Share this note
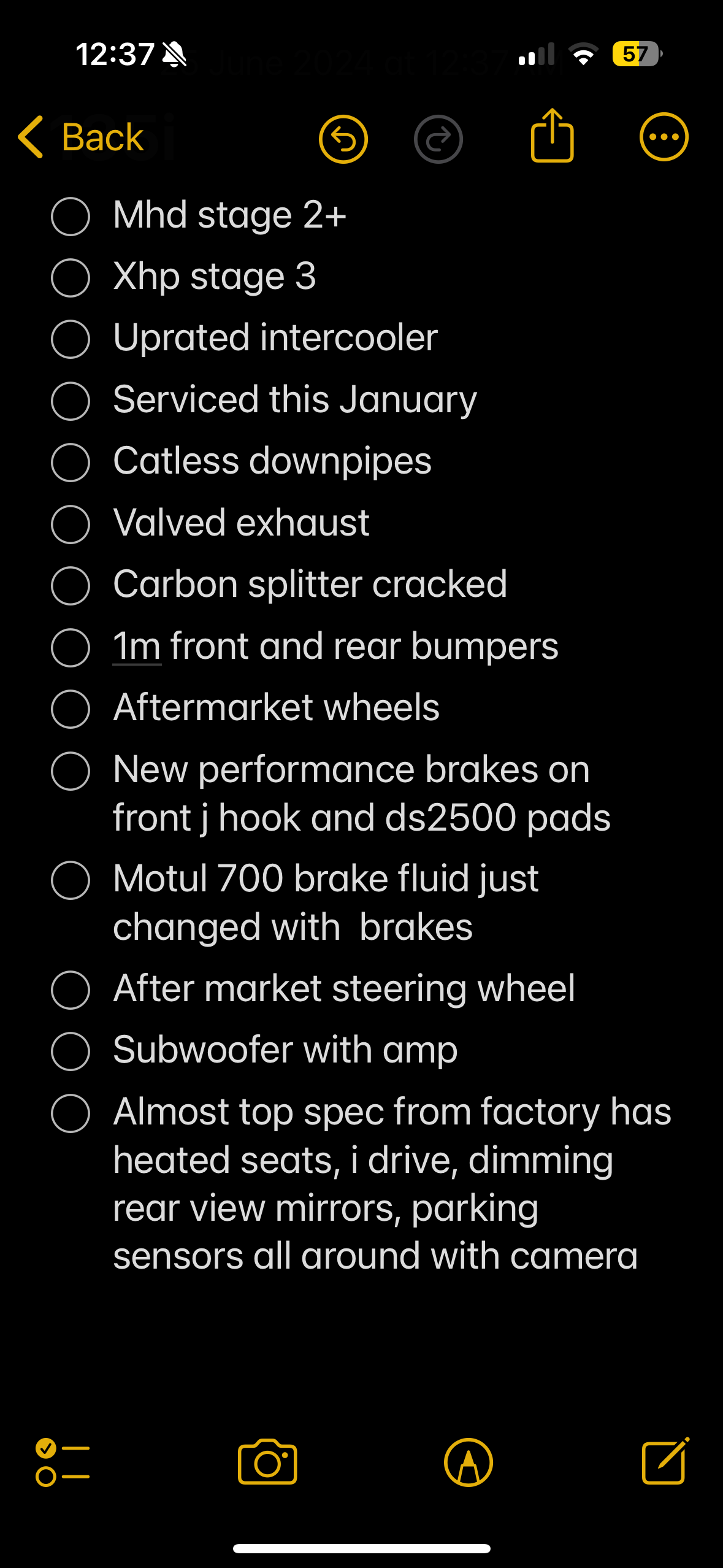 [x=552, y=137]
